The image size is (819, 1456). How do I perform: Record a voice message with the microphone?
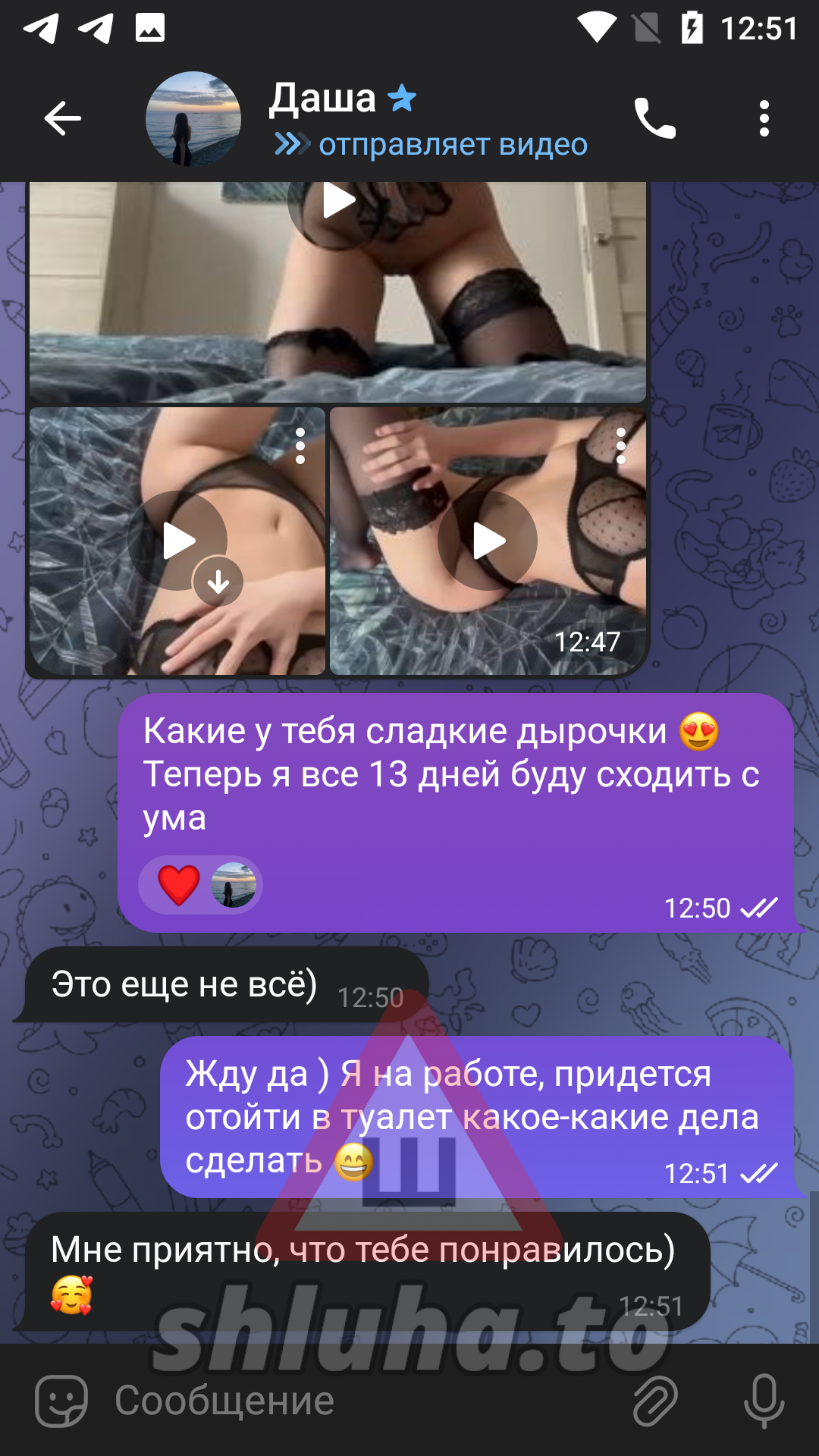[x=764, y=1401]
